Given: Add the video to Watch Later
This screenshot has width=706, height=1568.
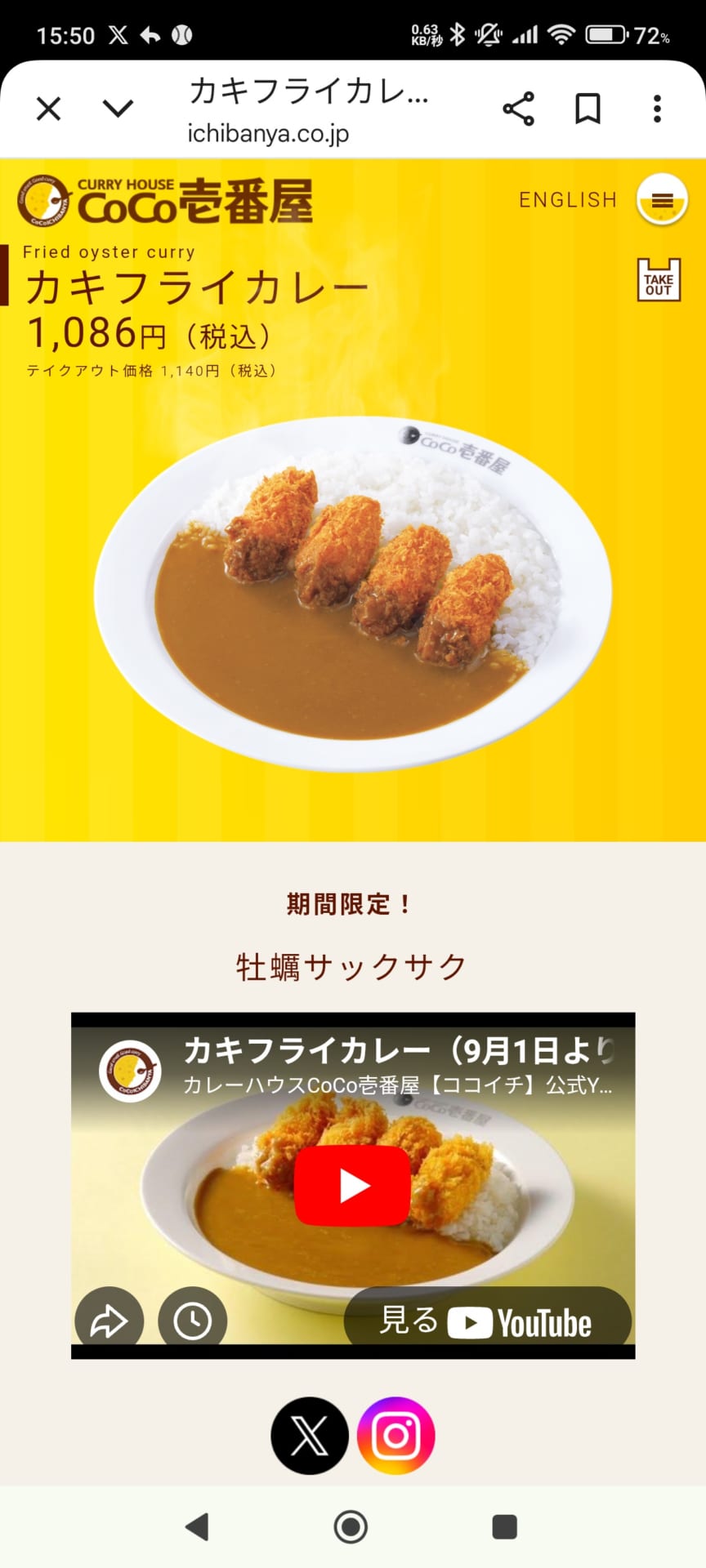Looking at the screenshot, I should coord(193,1321).
